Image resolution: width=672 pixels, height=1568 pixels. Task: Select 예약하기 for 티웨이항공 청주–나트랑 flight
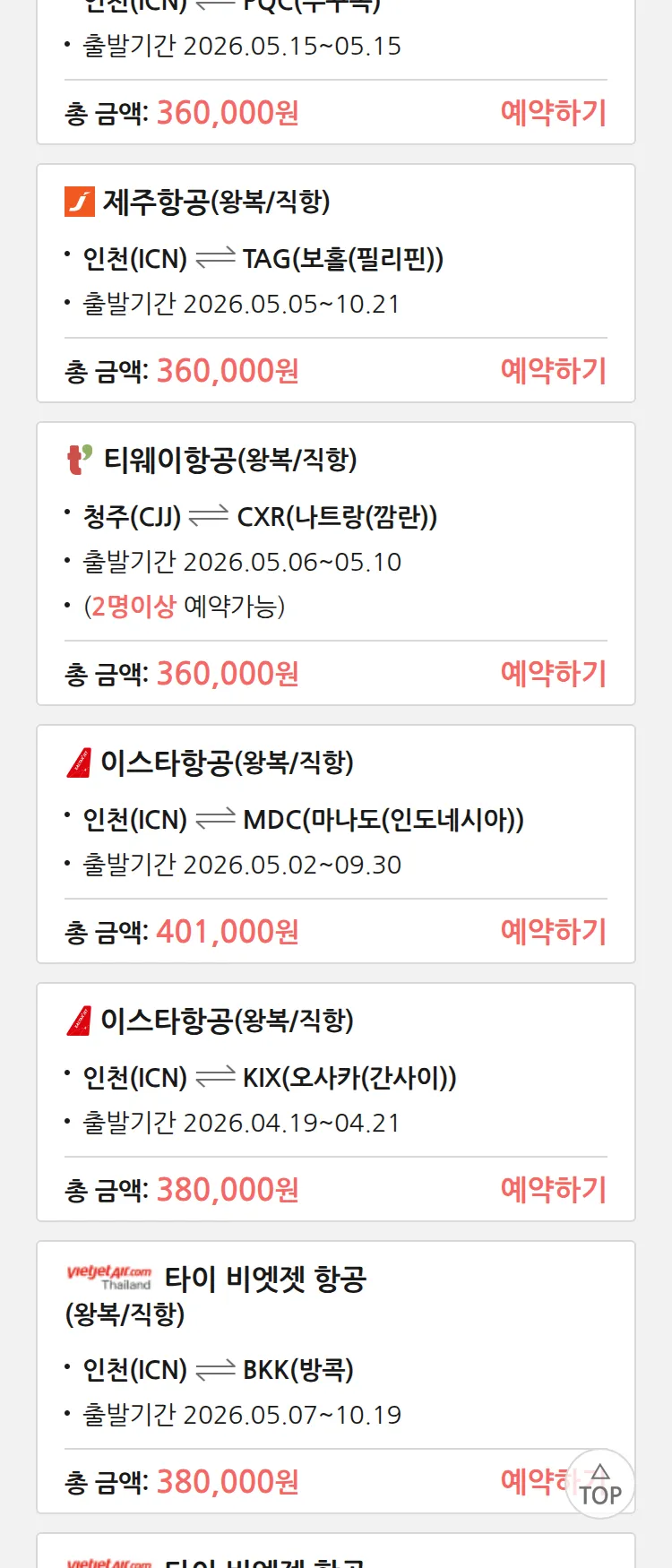(x=553, y=674)
